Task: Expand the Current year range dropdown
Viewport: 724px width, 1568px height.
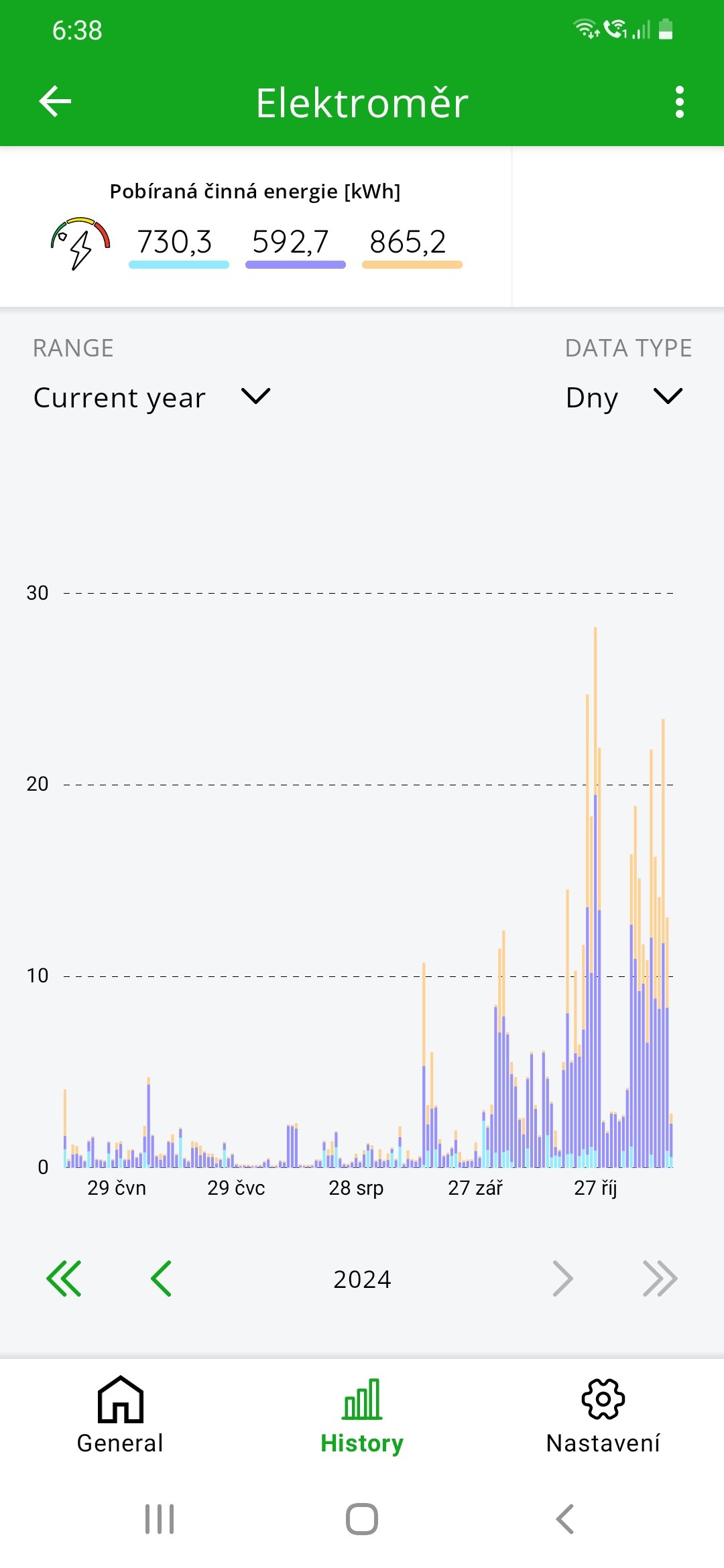Action: (x=152, y=397)
